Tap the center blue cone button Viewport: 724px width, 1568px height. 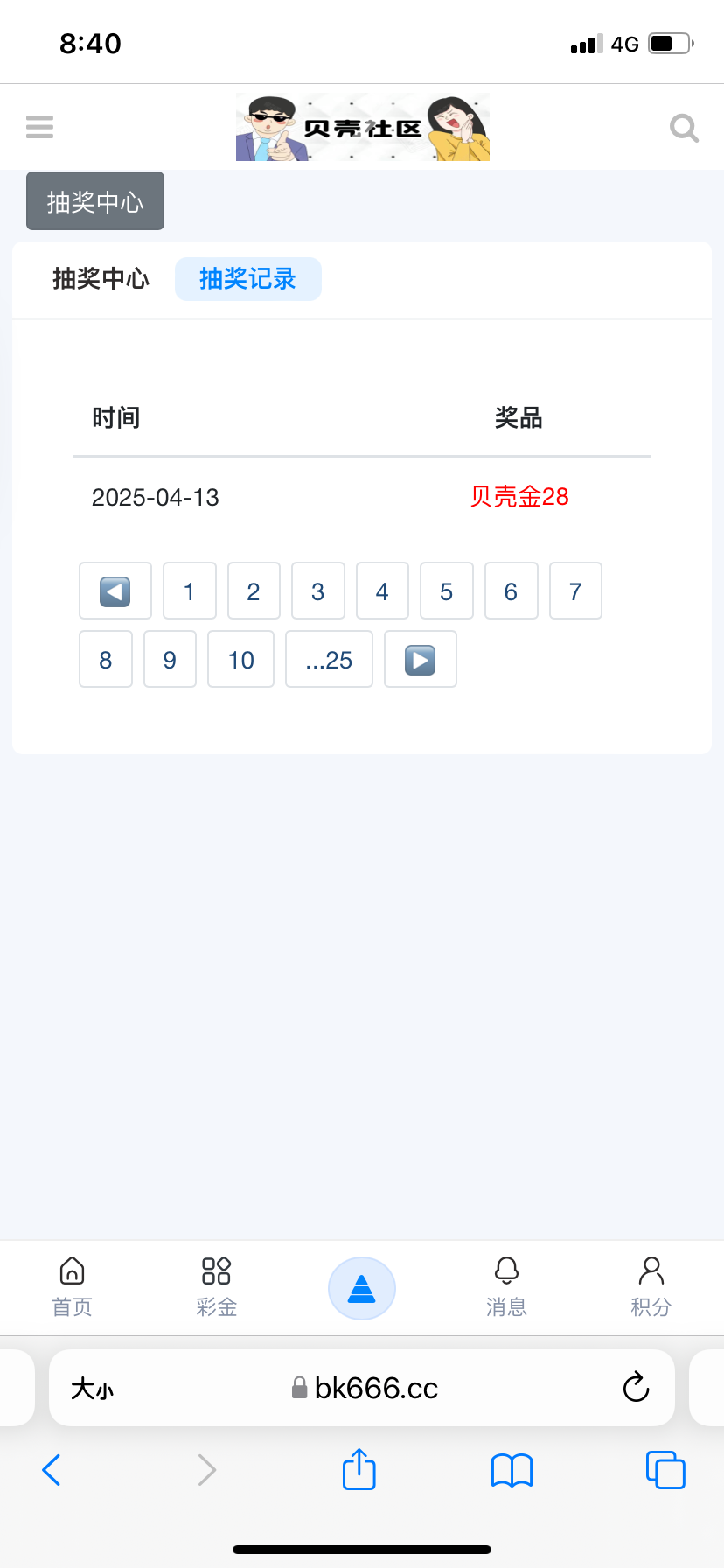pos(362,1288)
